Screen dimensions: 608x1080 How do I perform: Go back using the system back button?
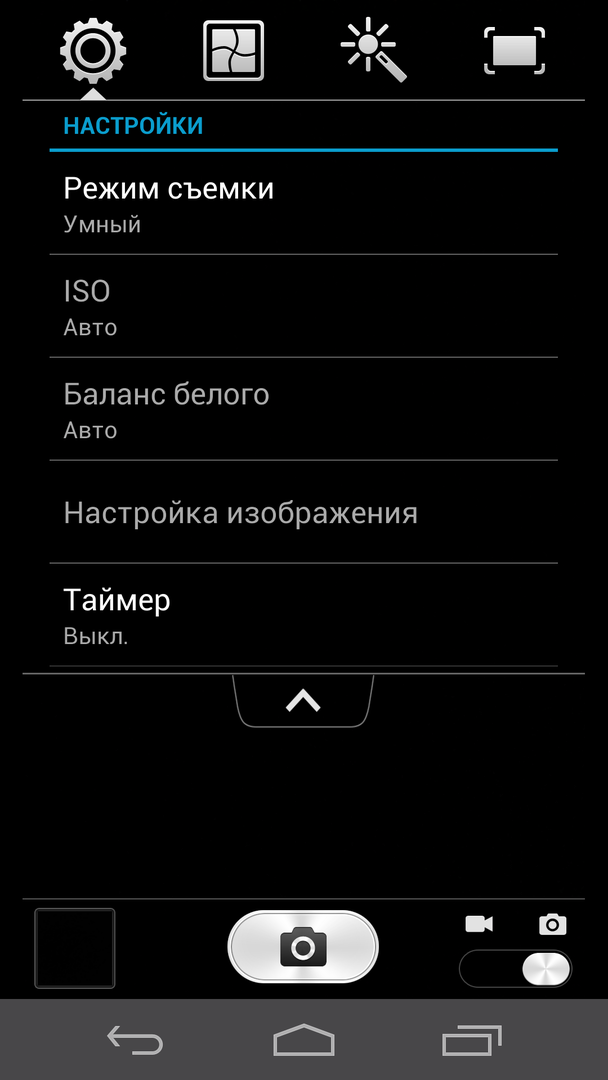pyautogui.click(x=135, y=1041)
